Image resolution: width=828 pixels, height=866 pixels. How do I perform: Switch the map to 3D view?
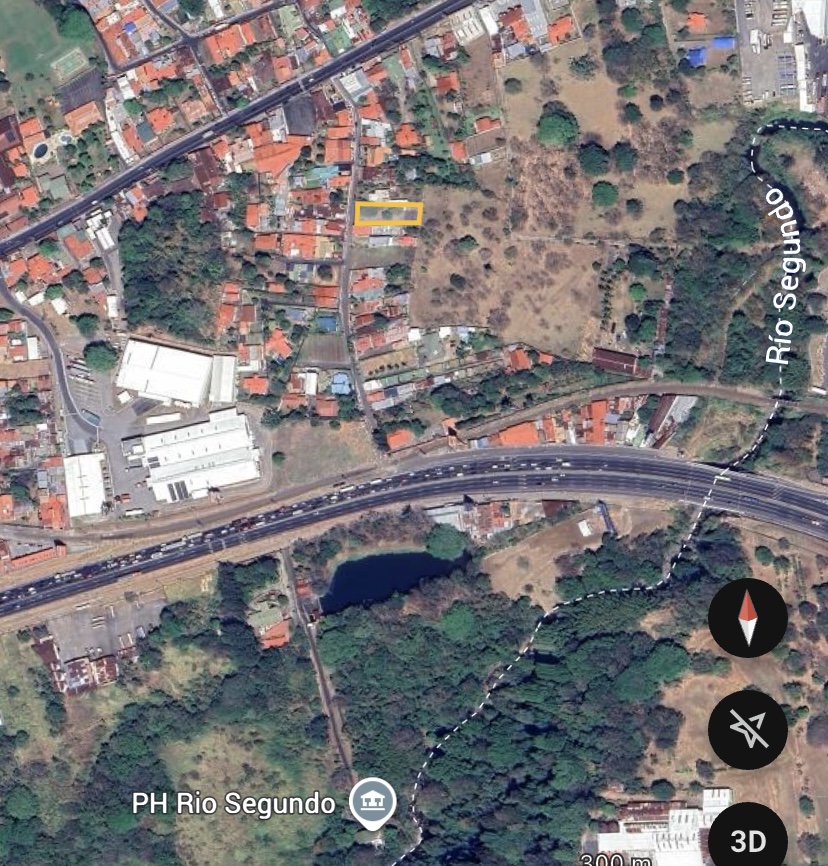tap(749, 838)
